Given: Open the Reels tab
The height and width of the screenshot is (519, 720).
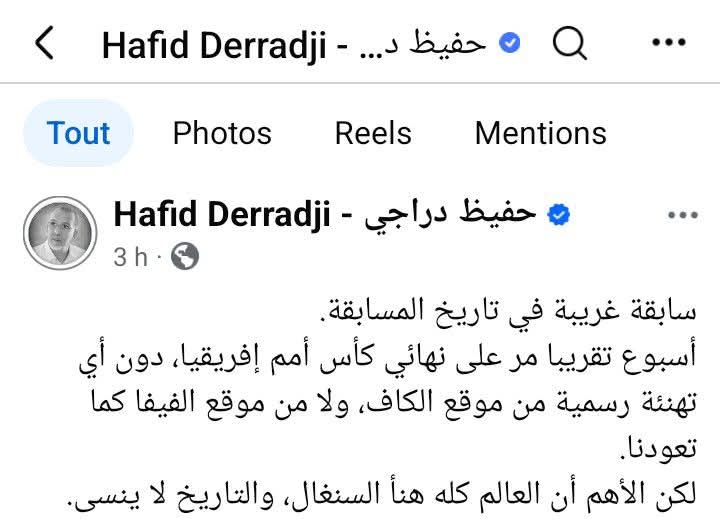Looking at the screenshot, I should [x=373, y=133].
